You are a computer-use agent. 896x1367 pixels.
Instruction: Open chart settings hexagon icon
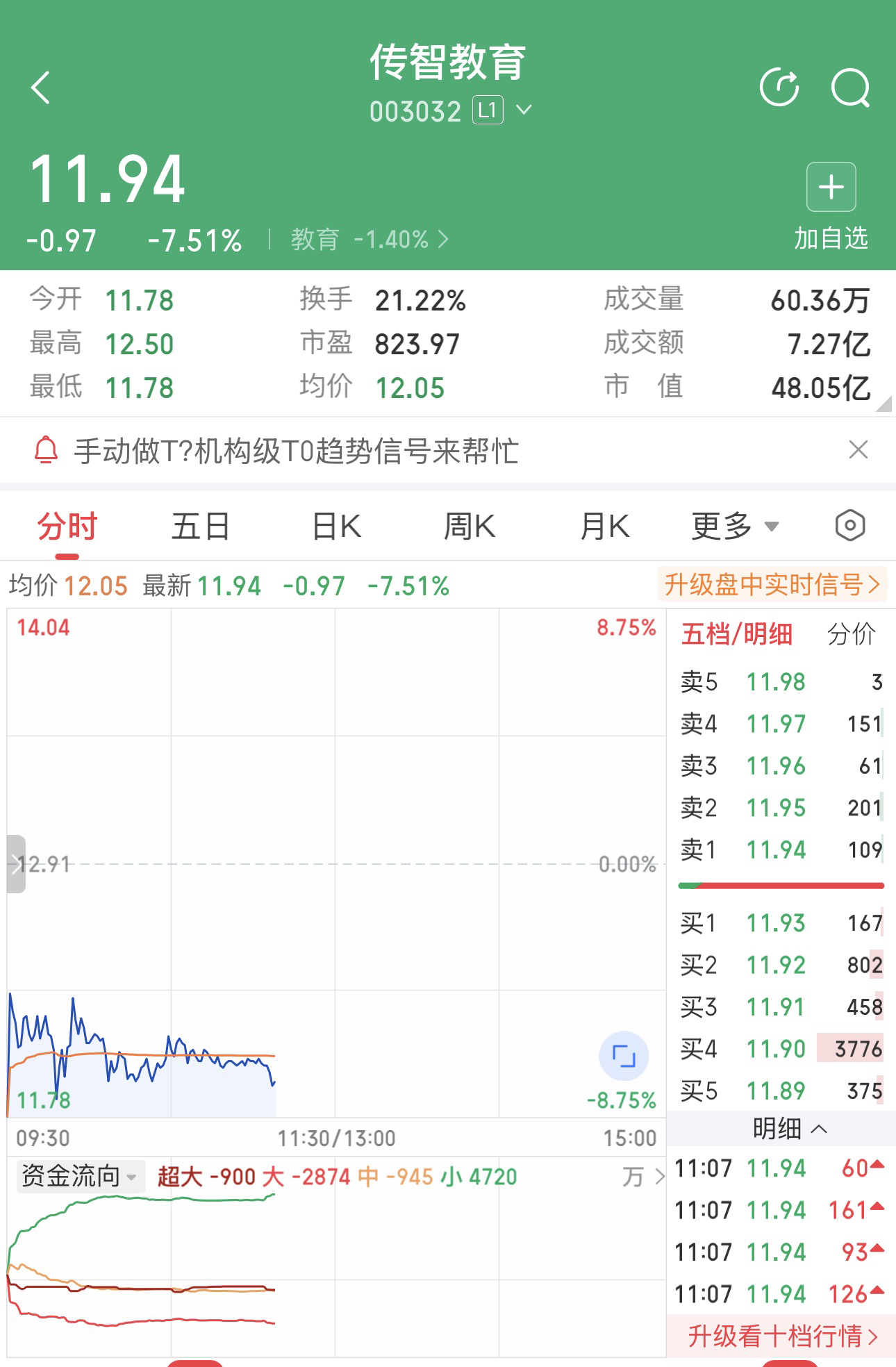pos(850,525)
